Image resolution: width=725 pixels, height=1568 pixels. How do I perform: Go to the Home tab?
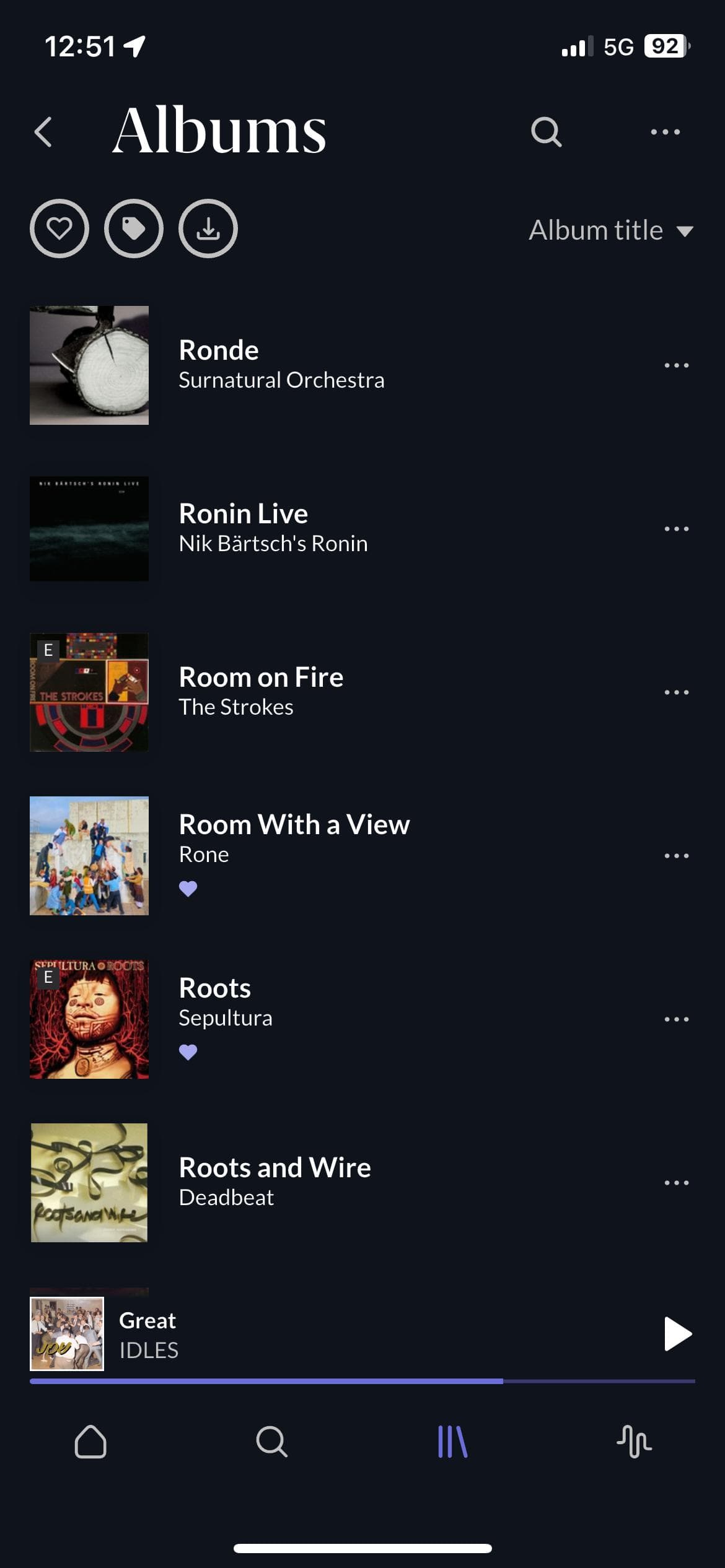[90, 1442]
